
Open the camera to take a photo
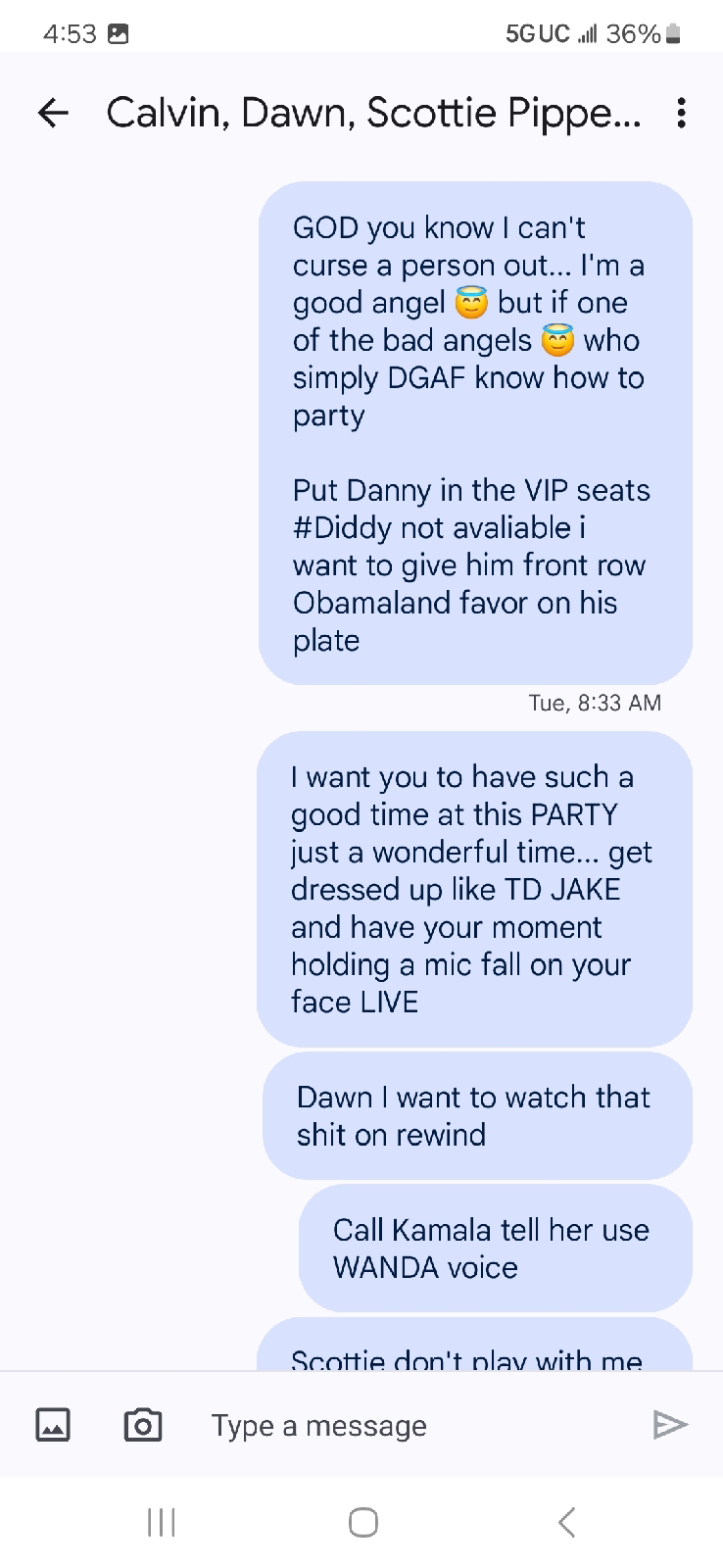143,1424
